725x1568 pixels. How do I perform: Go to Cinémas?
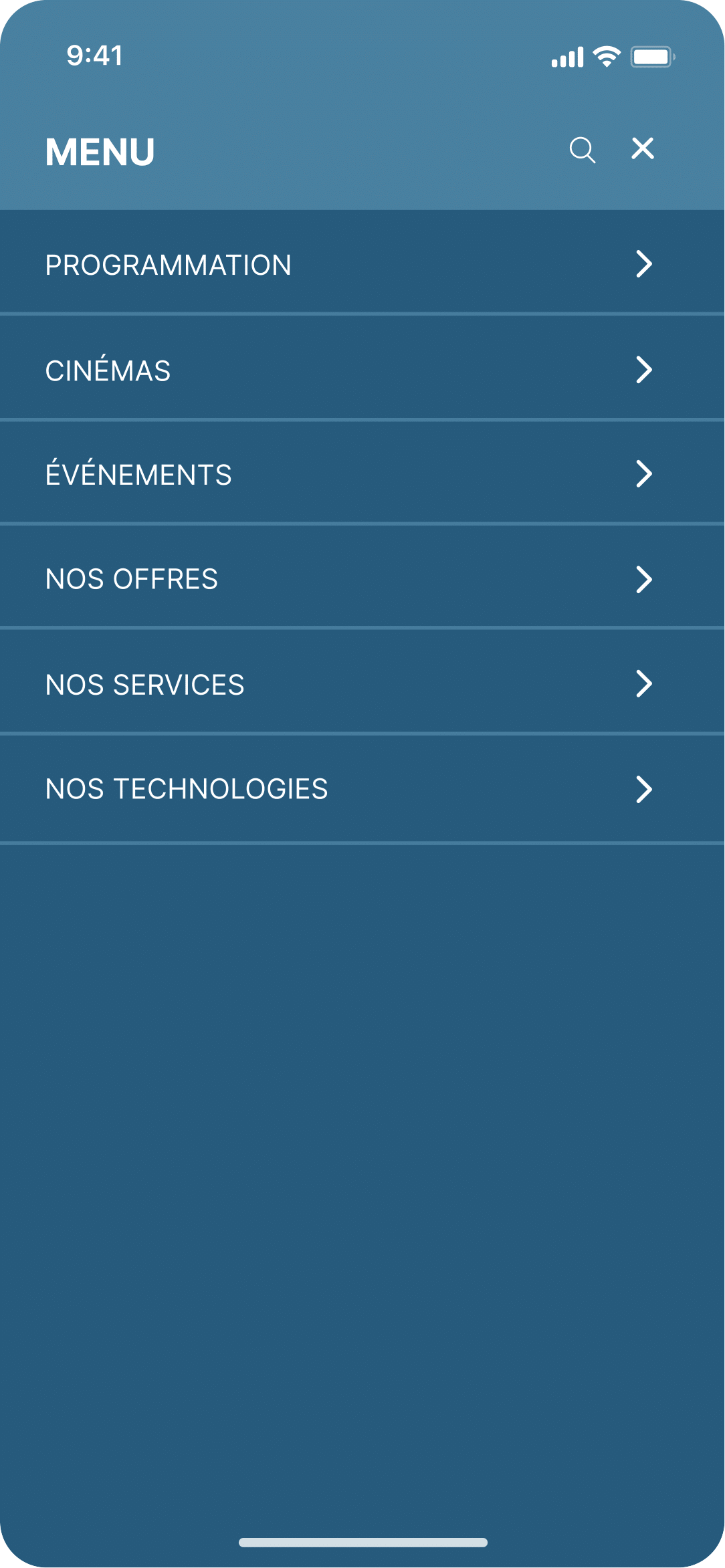(362, 369)
